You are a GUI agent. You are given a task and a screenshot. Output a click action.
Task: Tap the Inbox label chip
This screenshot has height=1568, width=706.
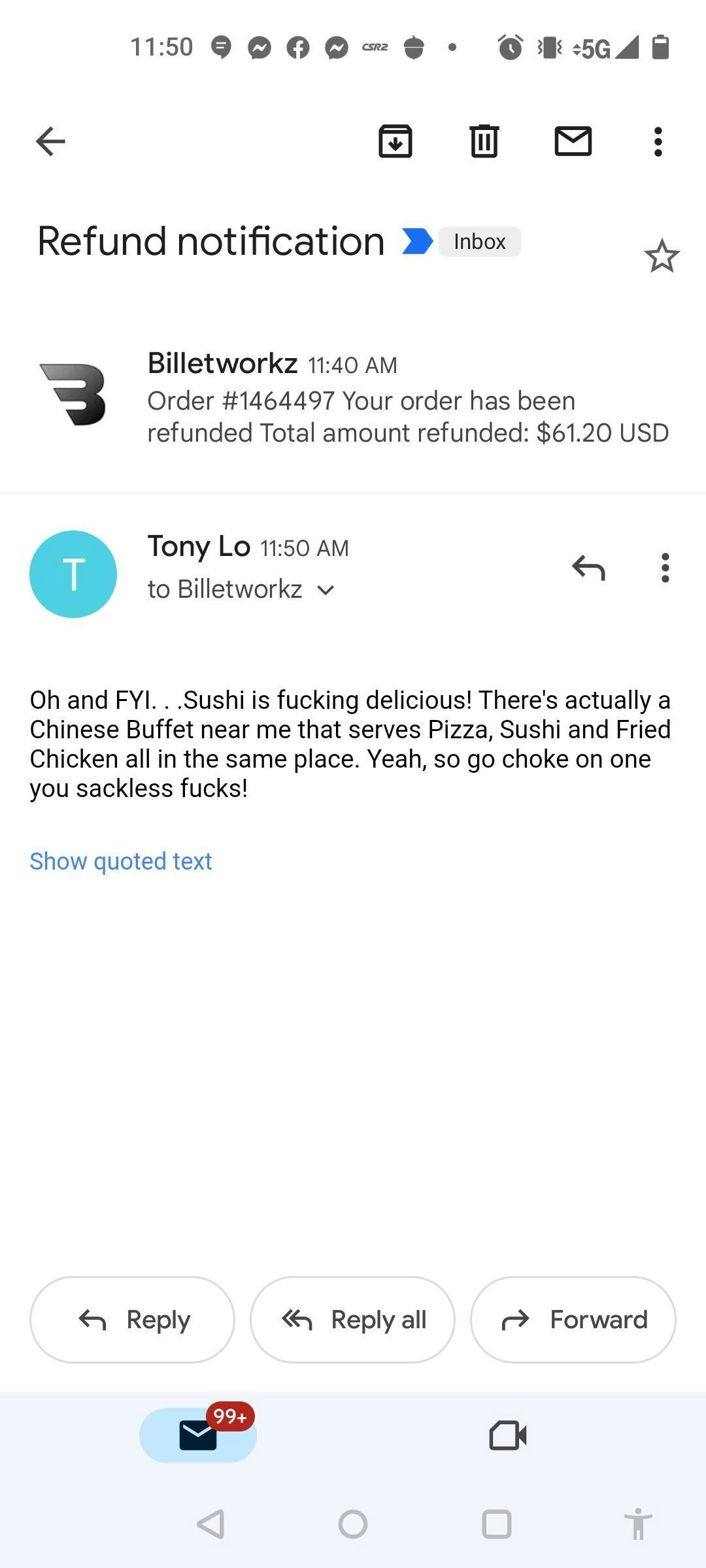(479, 242)
